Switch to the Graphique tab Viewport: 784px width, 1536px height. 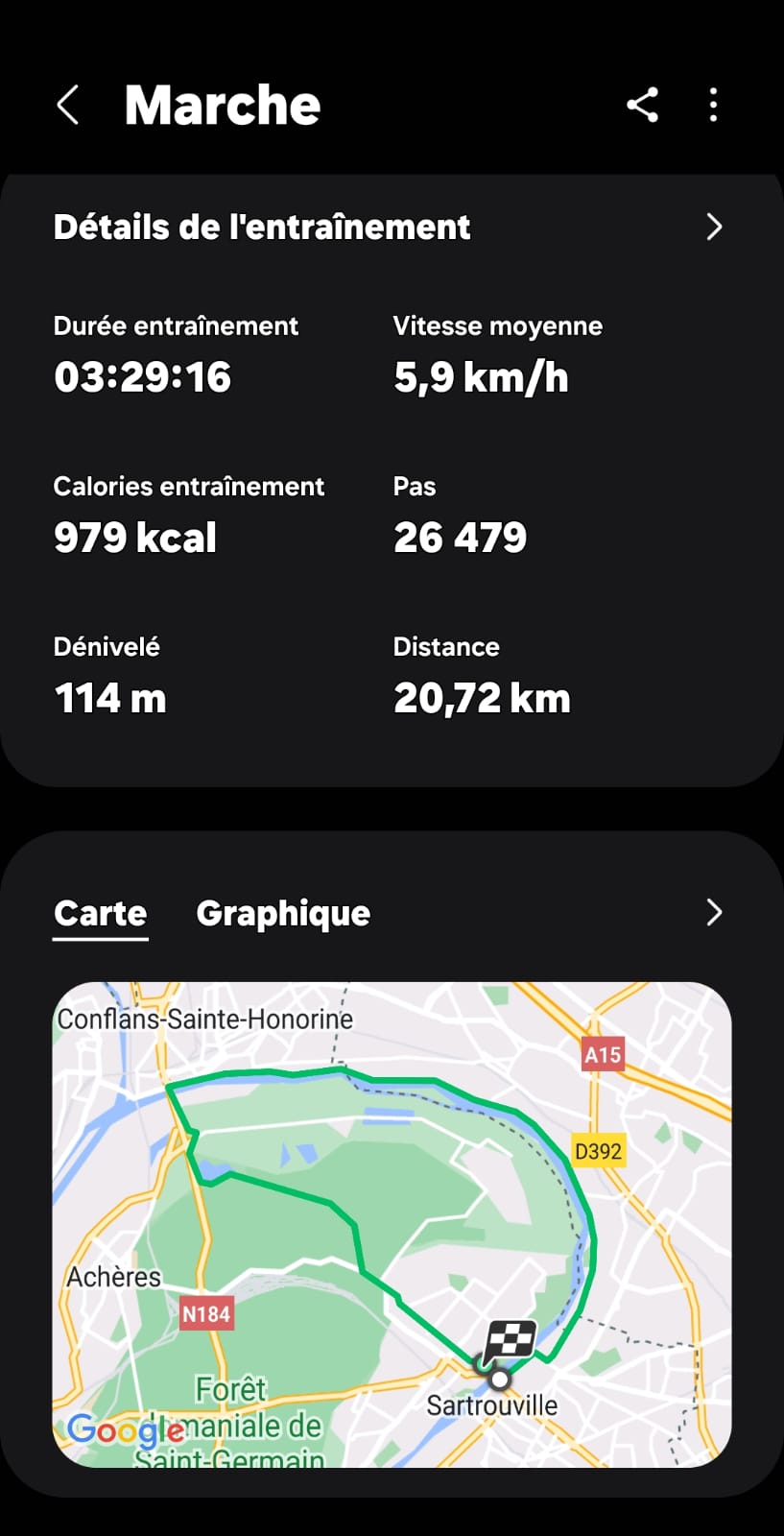pos(283,913)
